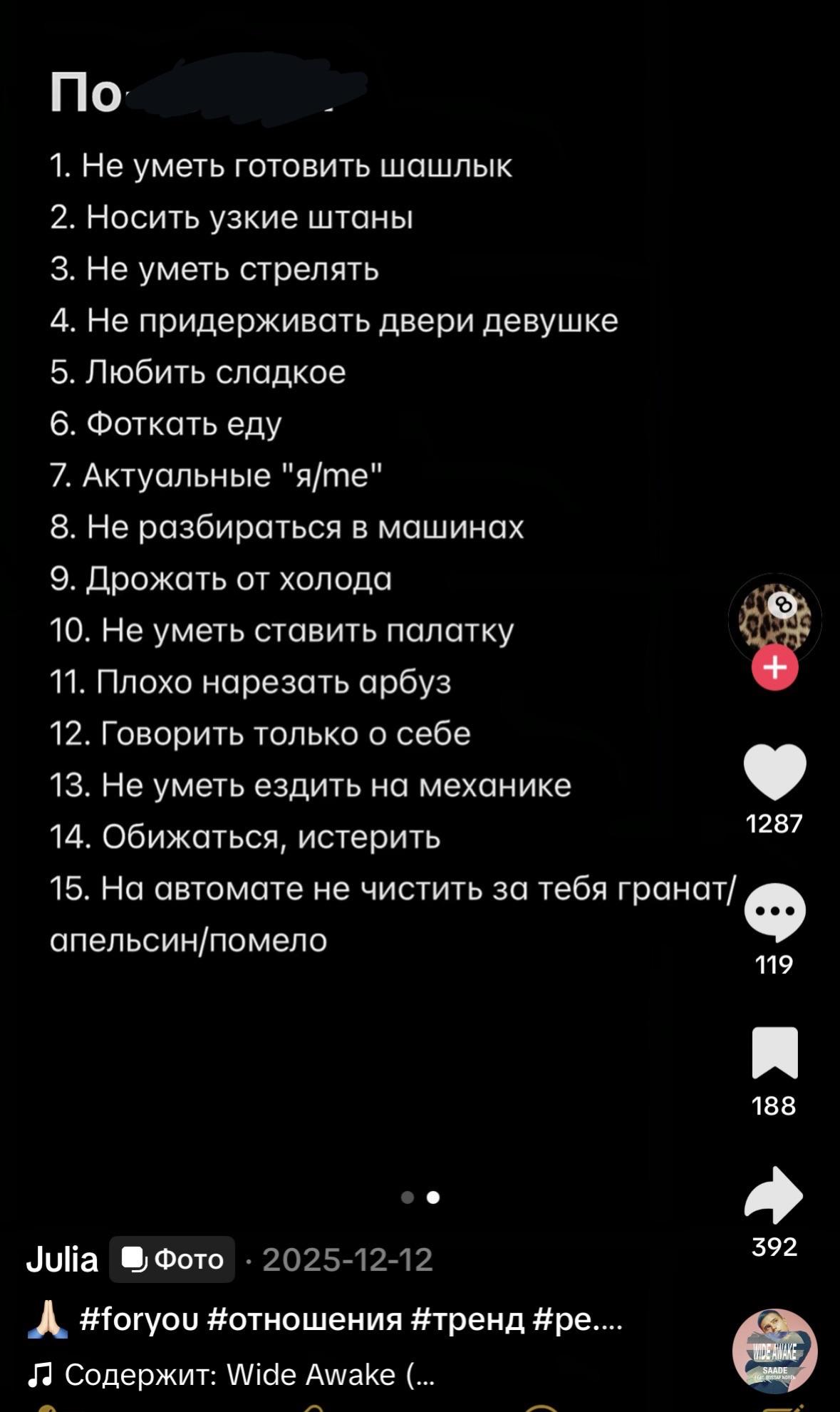The width and height of the screenshot is (840, 1412).
Task: Open the leopard-print profile avatar
Action: 774,617
